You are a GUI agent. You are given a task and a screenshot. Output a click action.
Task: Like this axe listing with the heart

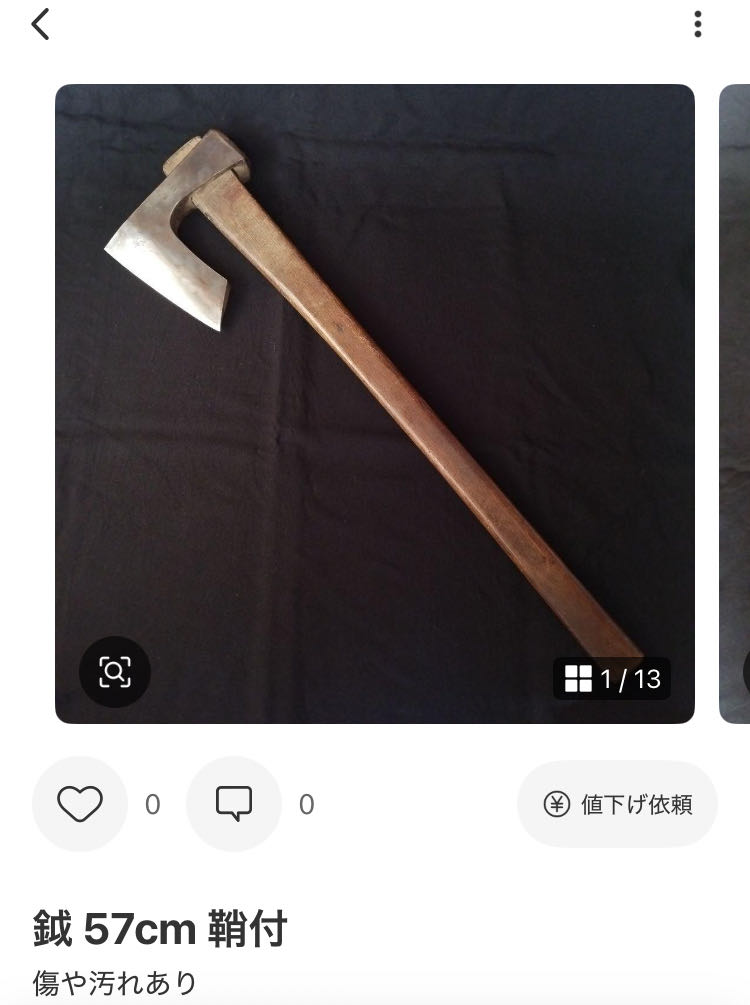coord(80,804)
